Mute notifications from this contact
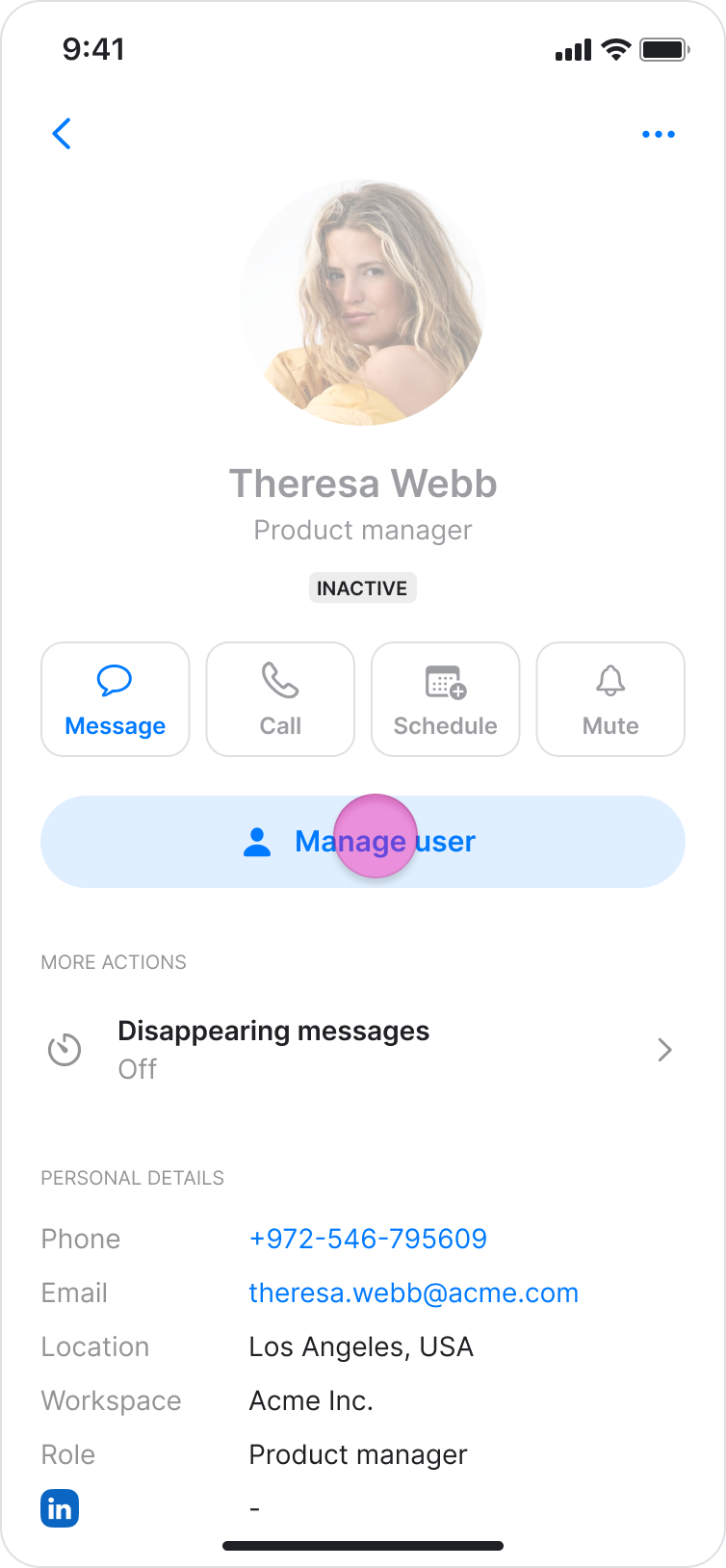This screenshot has width=726, height=1568. 610,699
